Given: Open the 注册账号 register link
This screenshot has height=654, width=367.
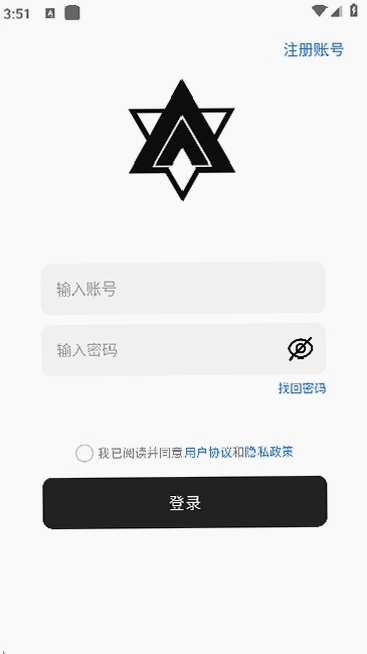Looking at the screenshot, I should (x=314, y=50).
